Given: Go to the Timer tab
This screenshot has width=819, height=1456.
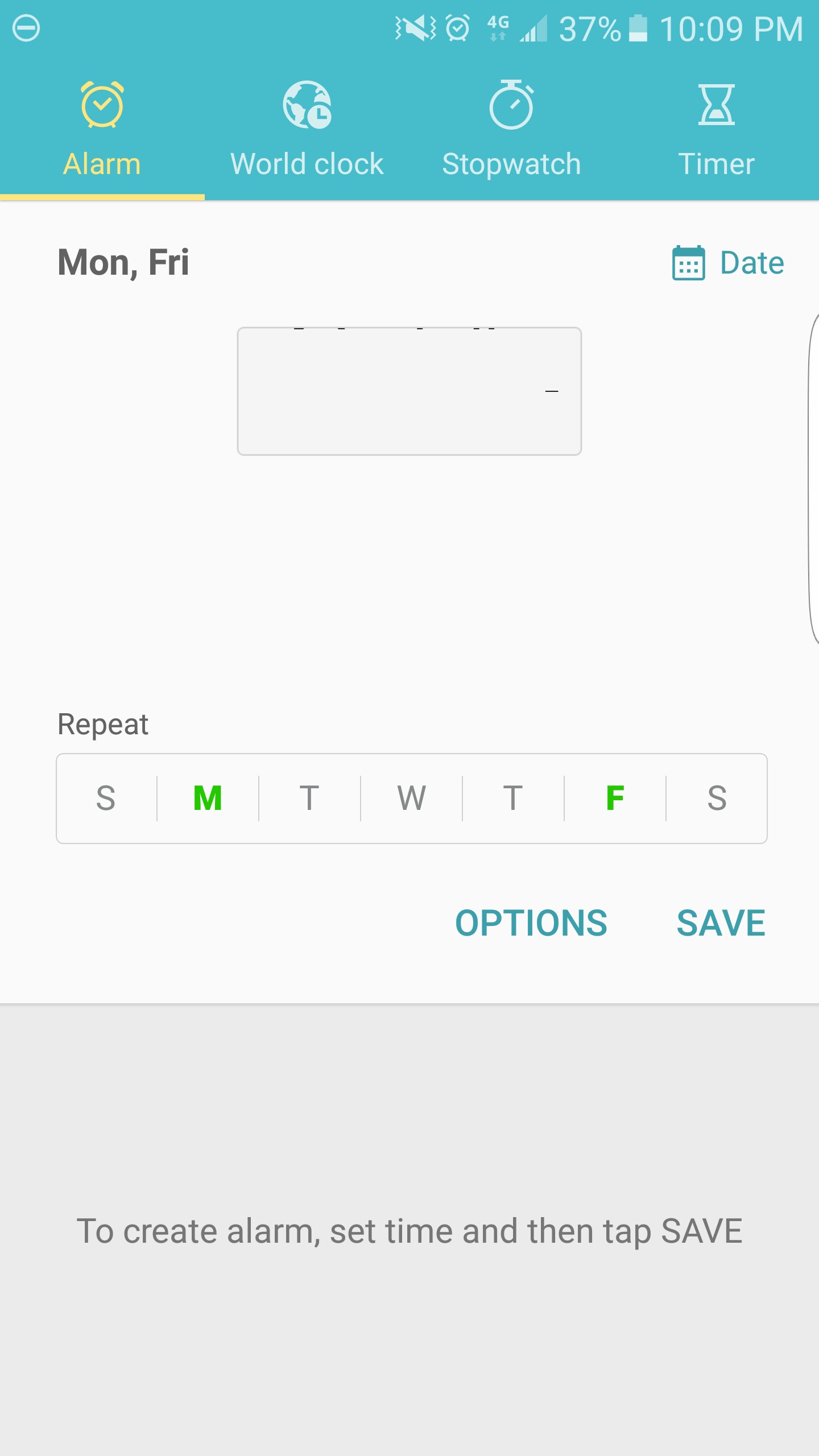Looking at the screenshot, I should (x=717, y=130).
